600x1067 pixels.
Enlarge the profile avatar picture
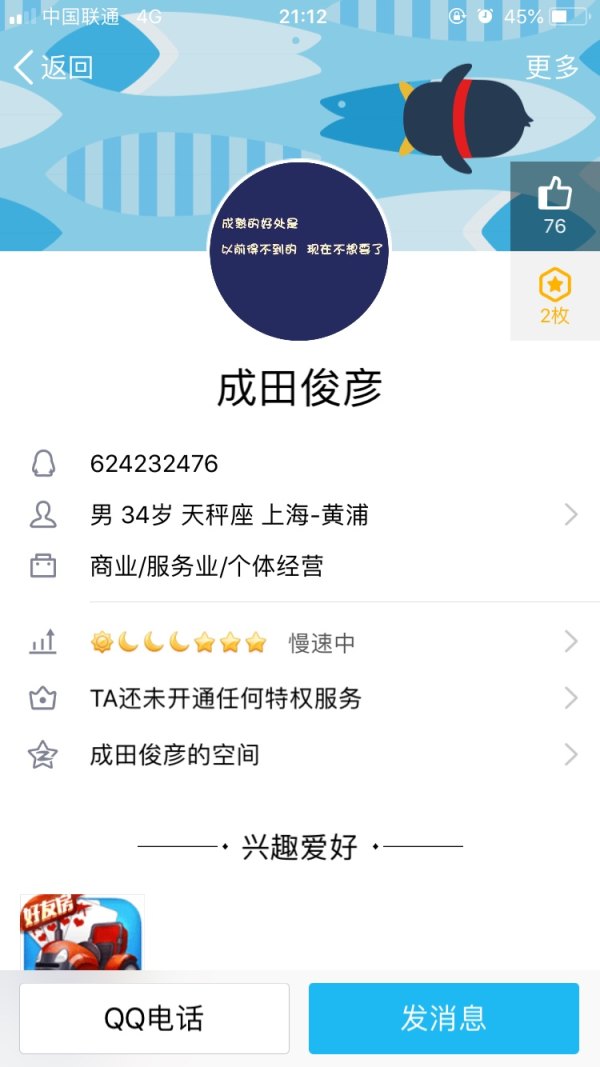tap(299, 250)
